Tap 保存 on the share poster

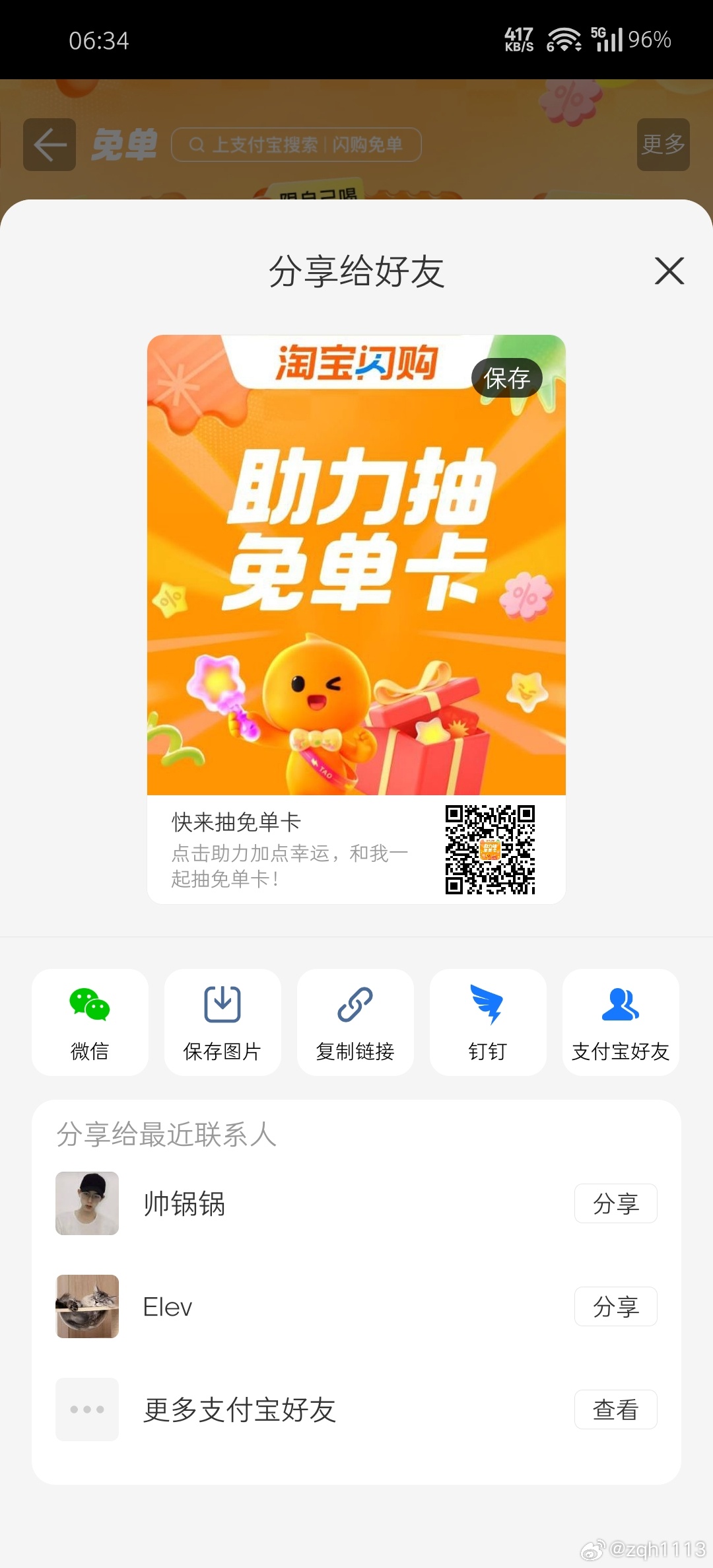point(506,378)
